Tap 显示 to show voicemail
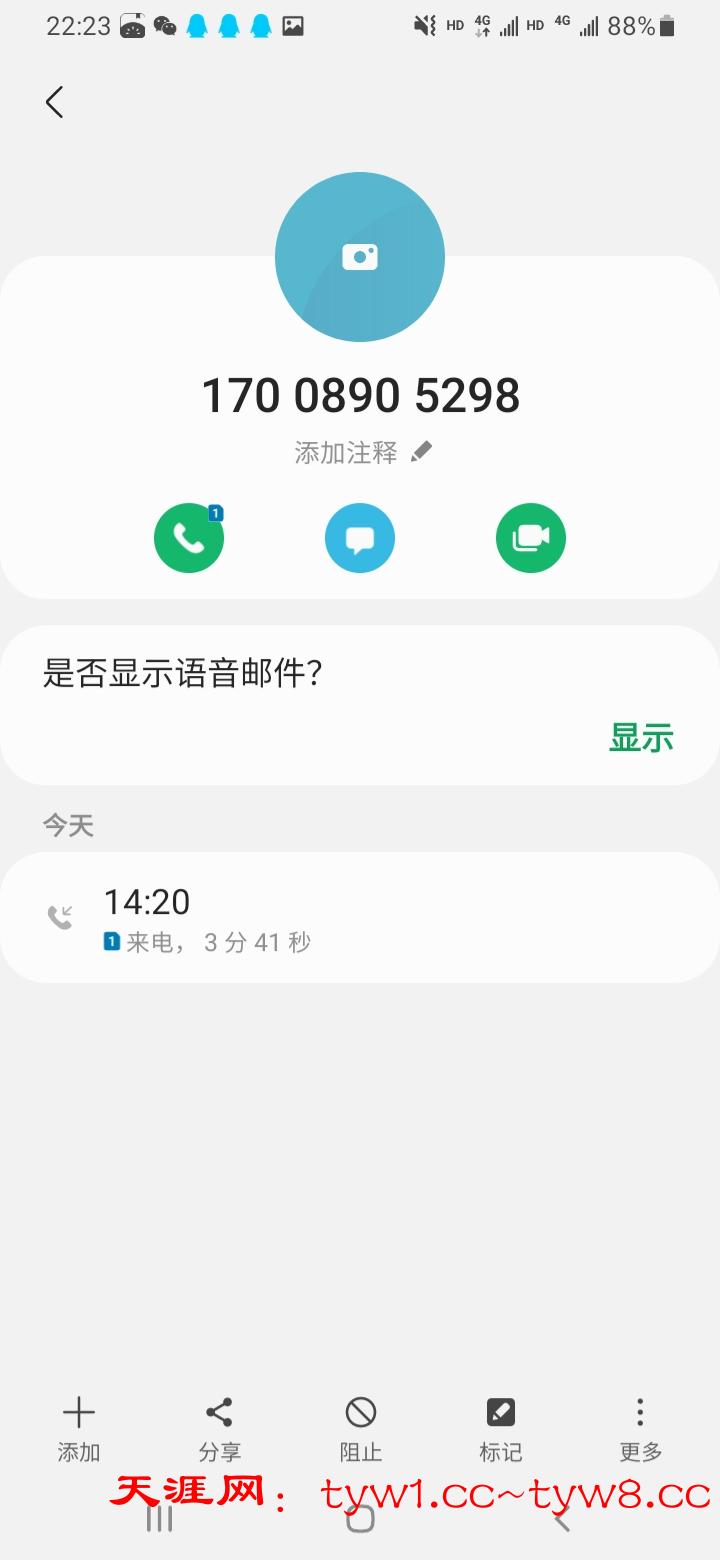720x1560 pixels. click(x=641, y=738)
